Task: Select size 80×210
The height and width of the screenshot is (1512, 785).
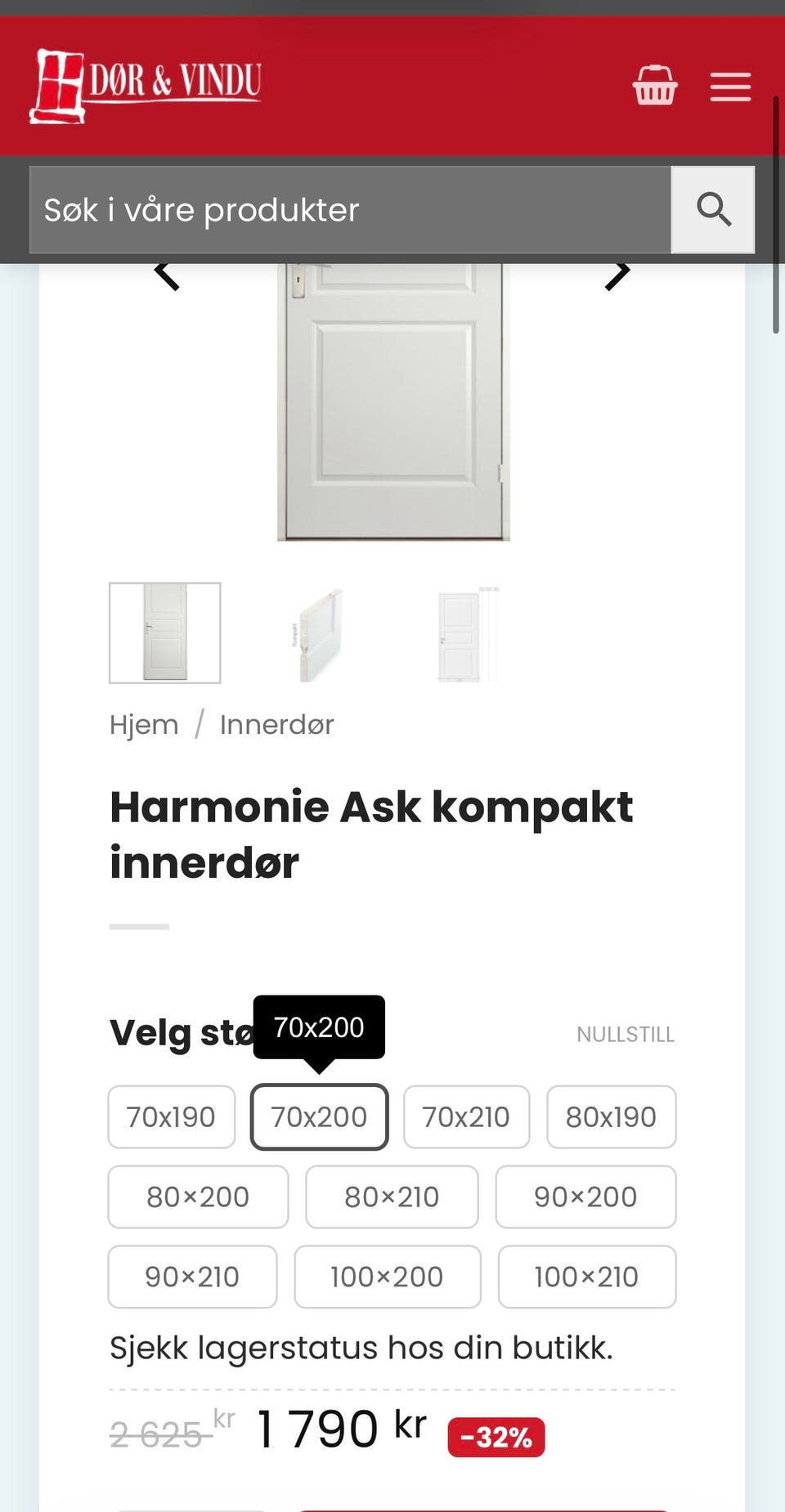Action: tap(392, 1197)
